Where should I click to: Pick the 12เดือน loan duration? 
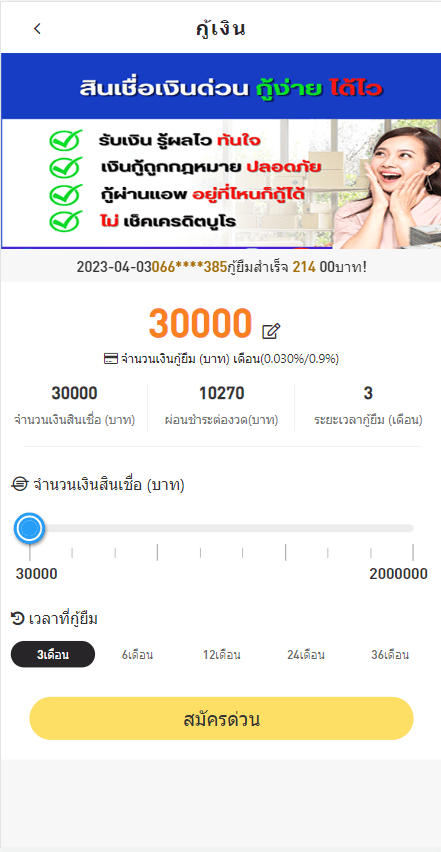click(x=222, y=654)
